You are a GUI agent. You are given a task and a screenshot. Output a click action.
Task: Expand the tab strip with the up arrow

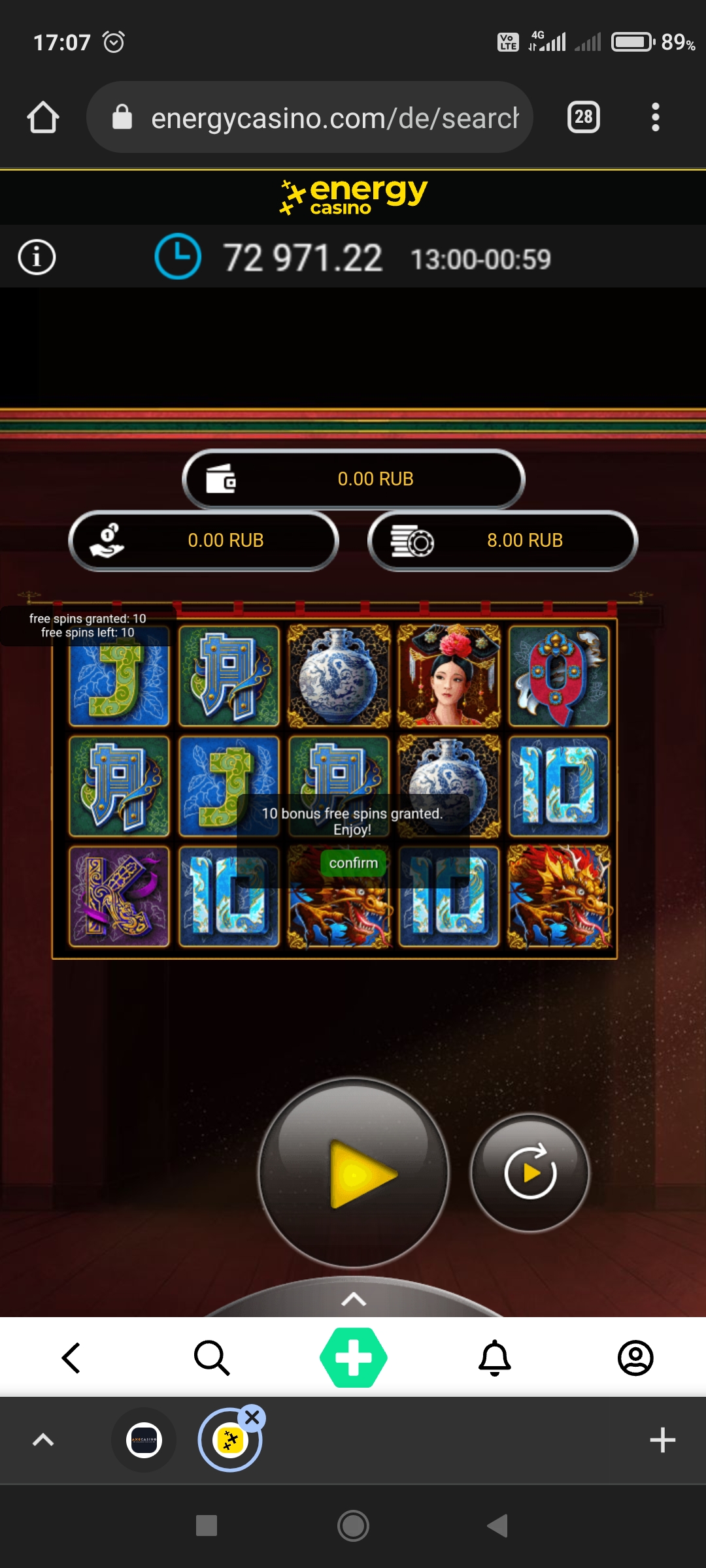point(43,1440)
